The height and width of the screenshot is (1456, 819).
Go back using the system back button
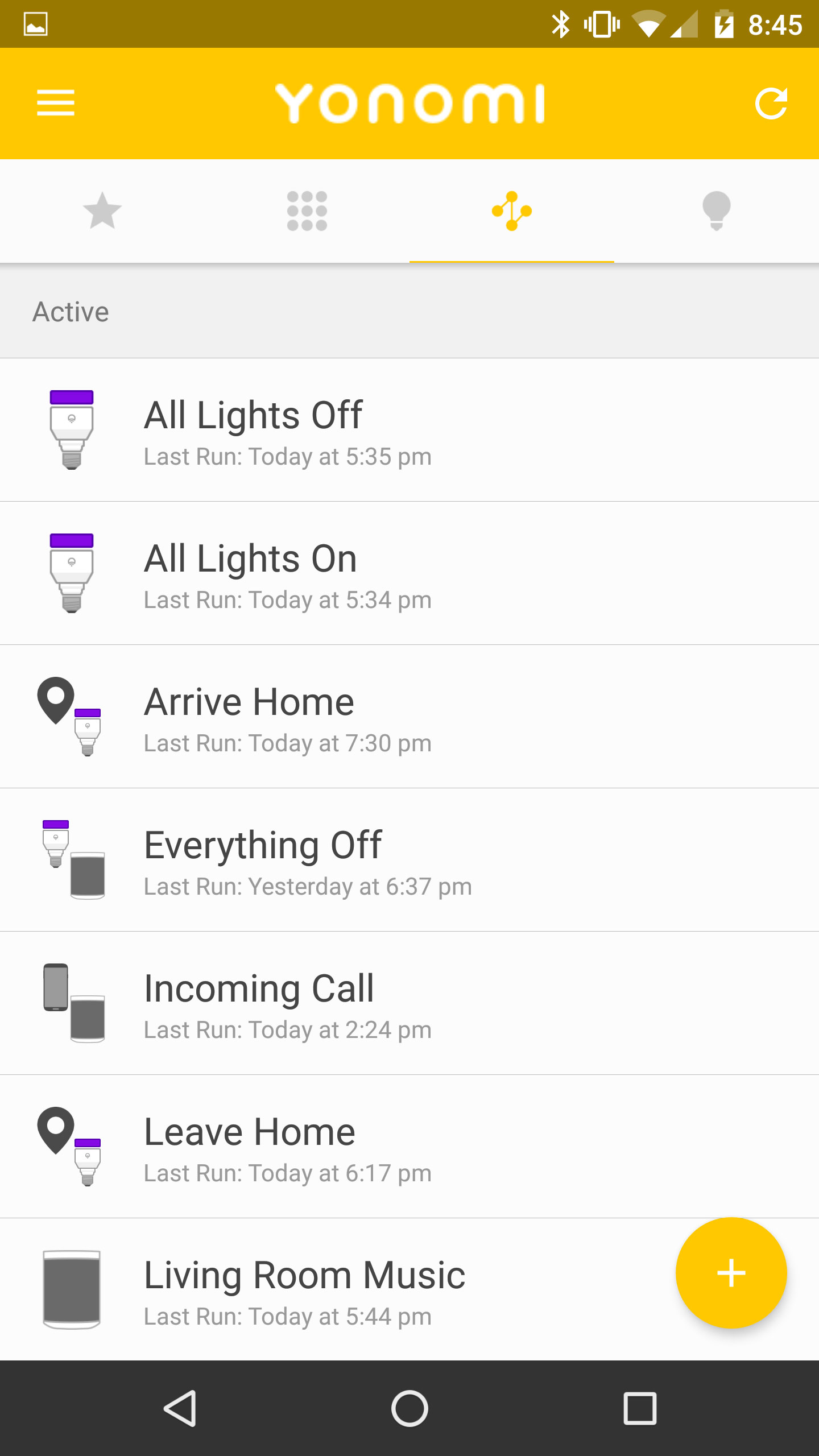(x=180, y=1408)
